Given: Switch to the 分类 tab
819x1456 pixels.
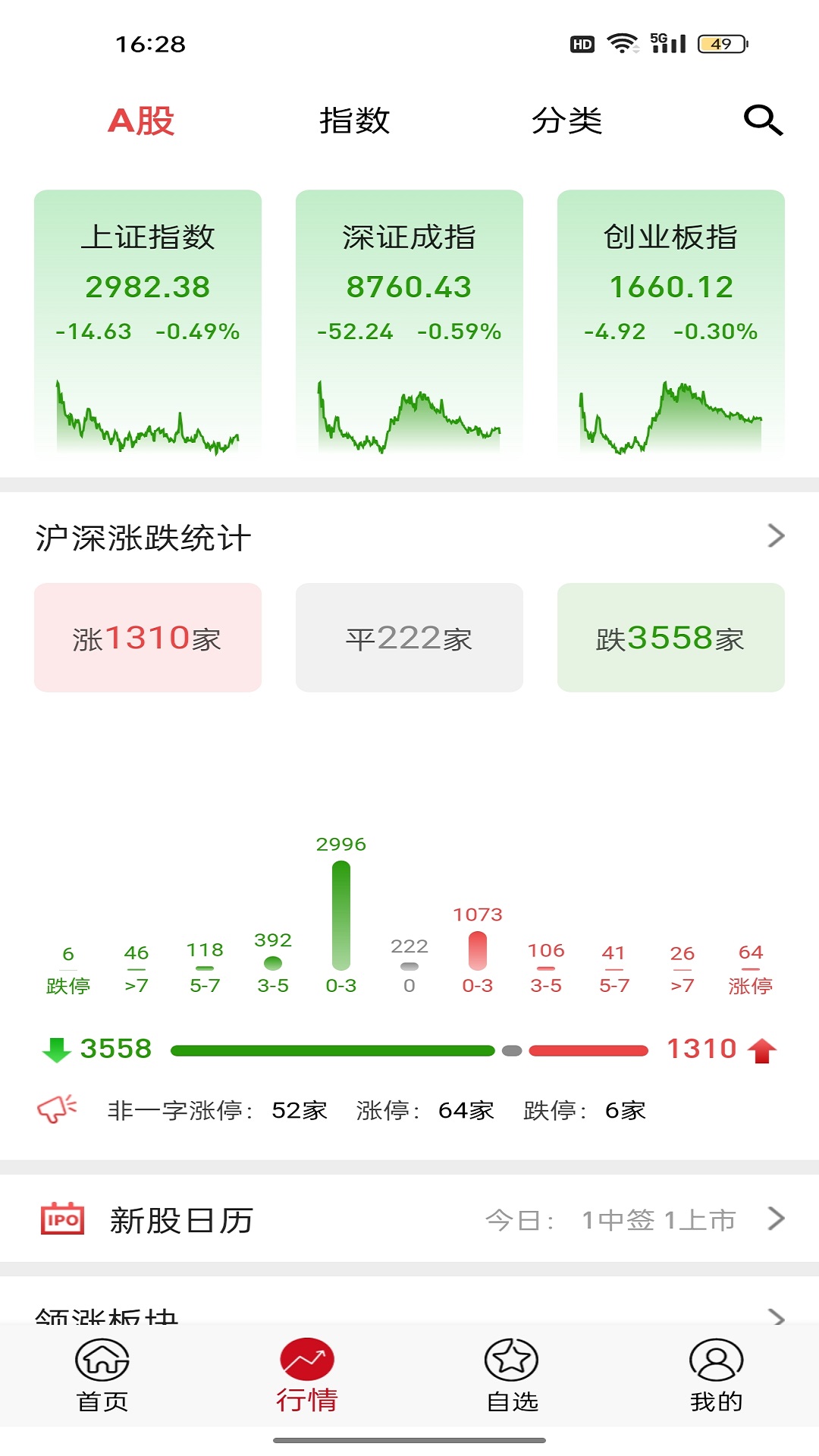Looking at the screenshot, I should pos(570,121).
